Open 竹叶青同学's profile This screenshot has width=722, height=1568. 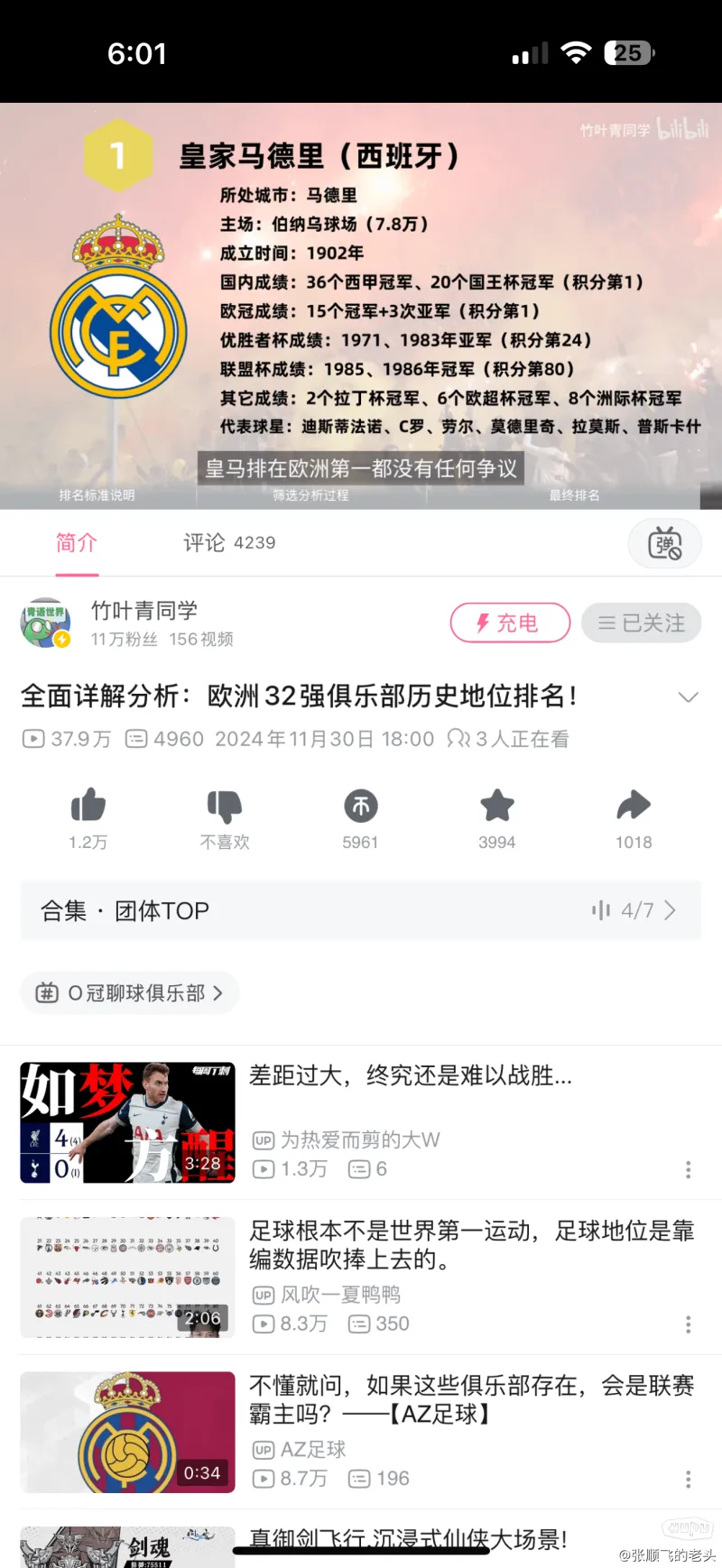(144, 612)
